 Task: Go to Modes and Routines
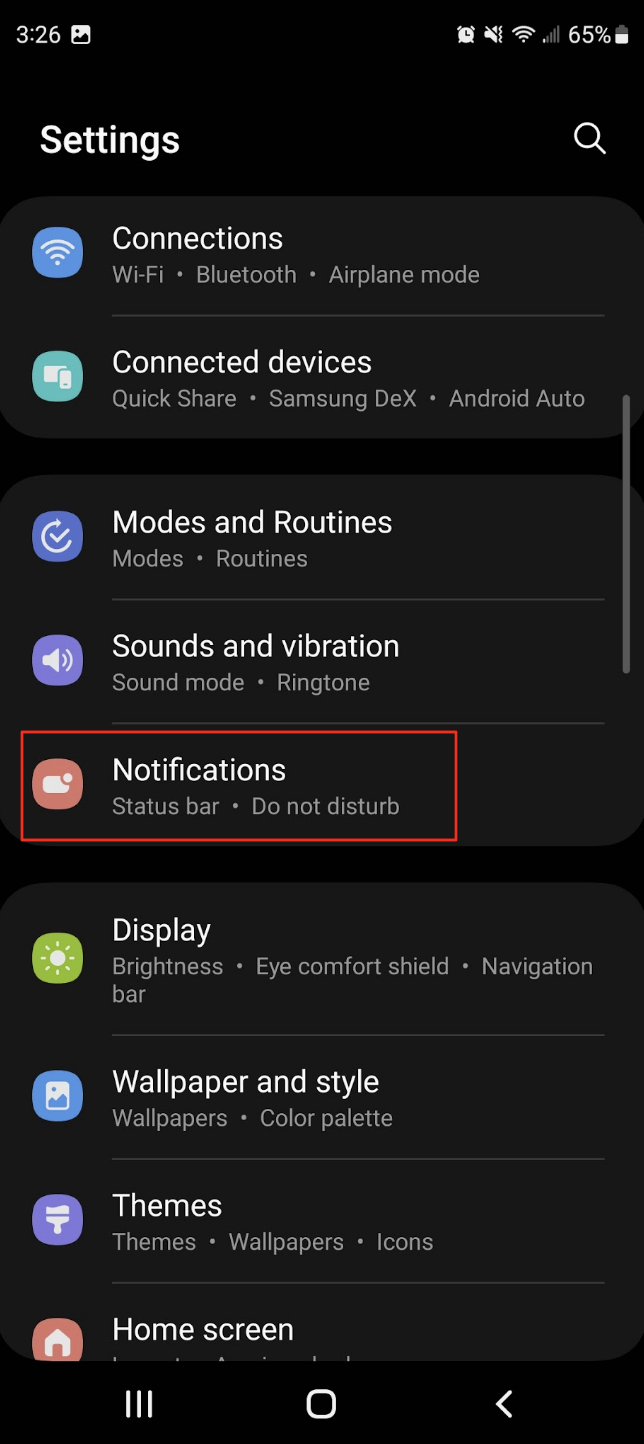(x=320, y=539)
